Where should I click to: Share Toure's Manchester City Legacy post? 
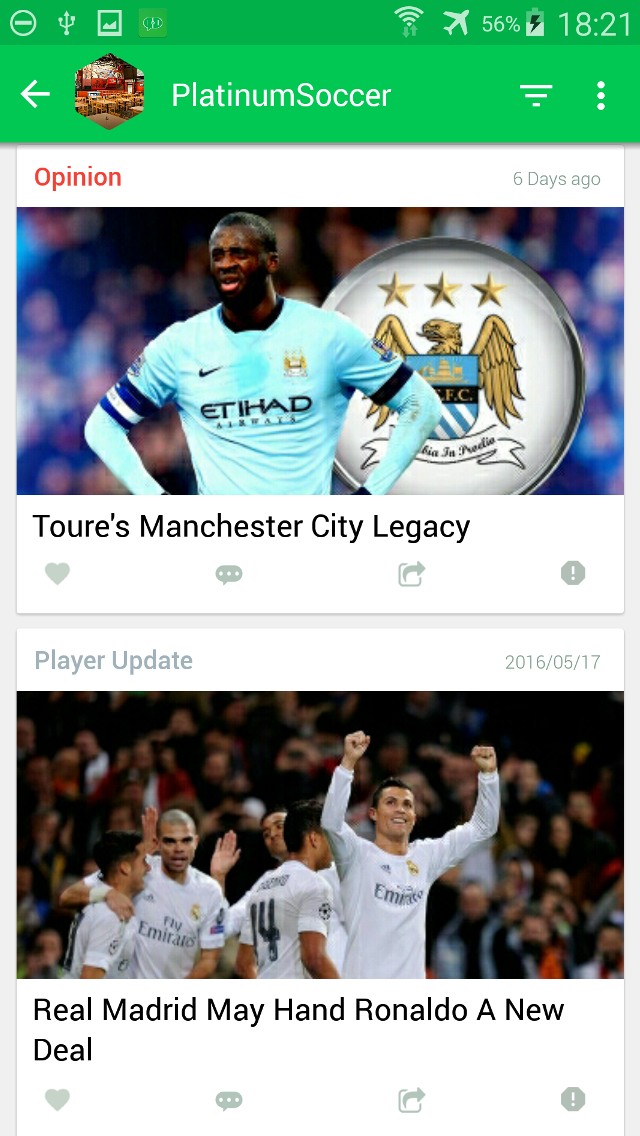411,574
